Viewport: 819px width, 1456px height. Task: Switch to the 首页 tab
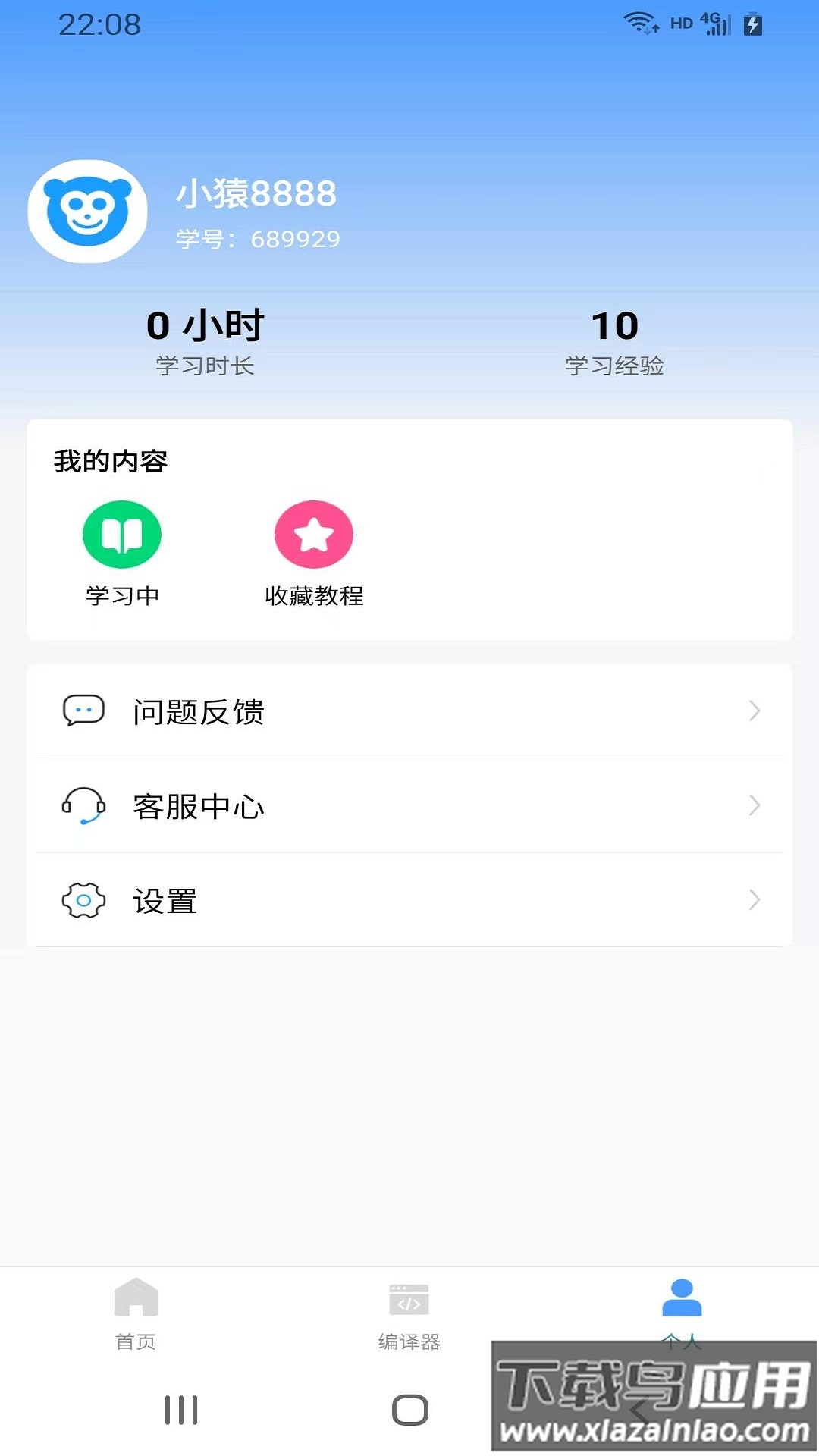136,1313
